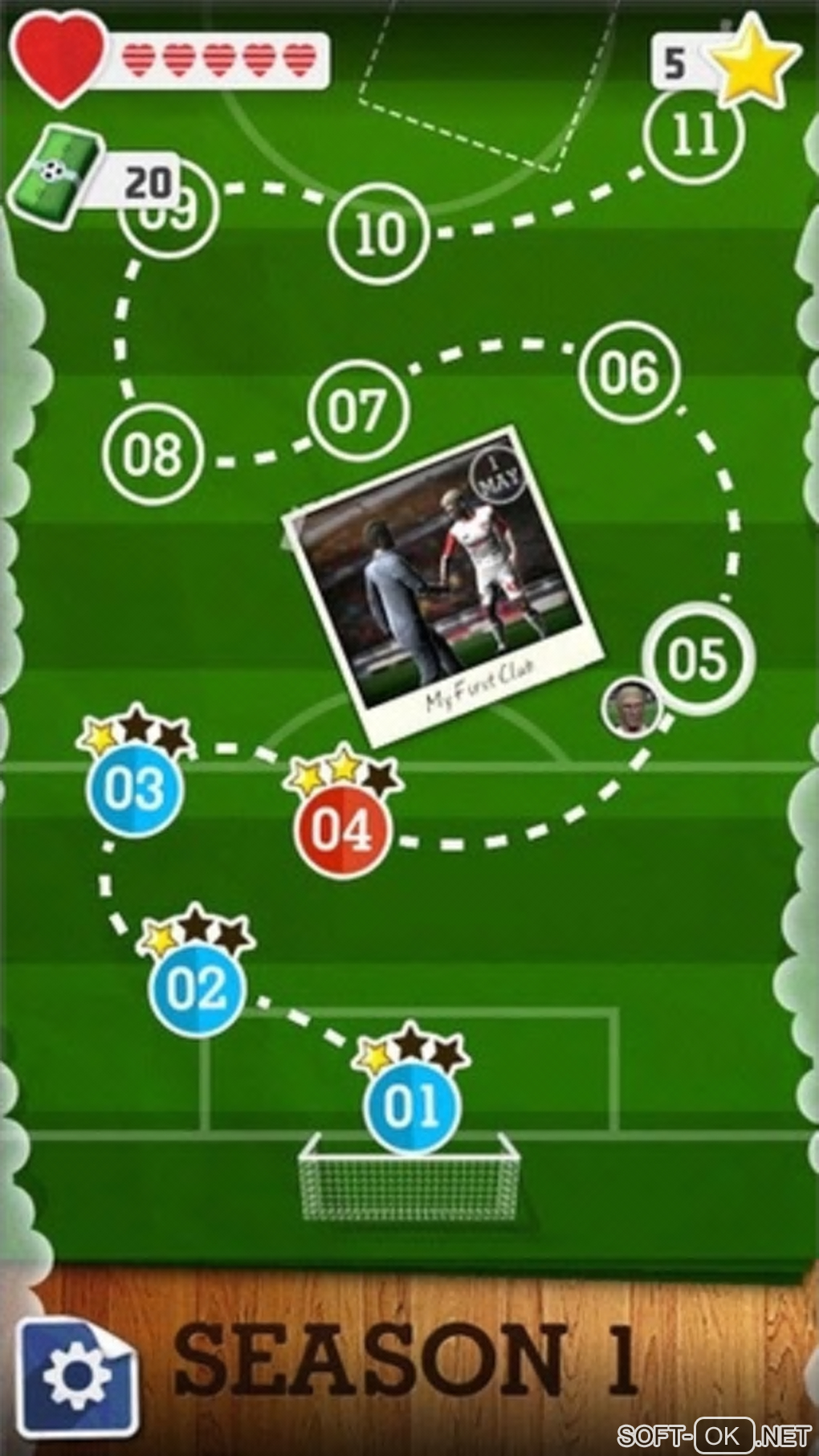Choose level 08 circle
This screenshot has width=819, height=1456.
[x=153, y=454]
